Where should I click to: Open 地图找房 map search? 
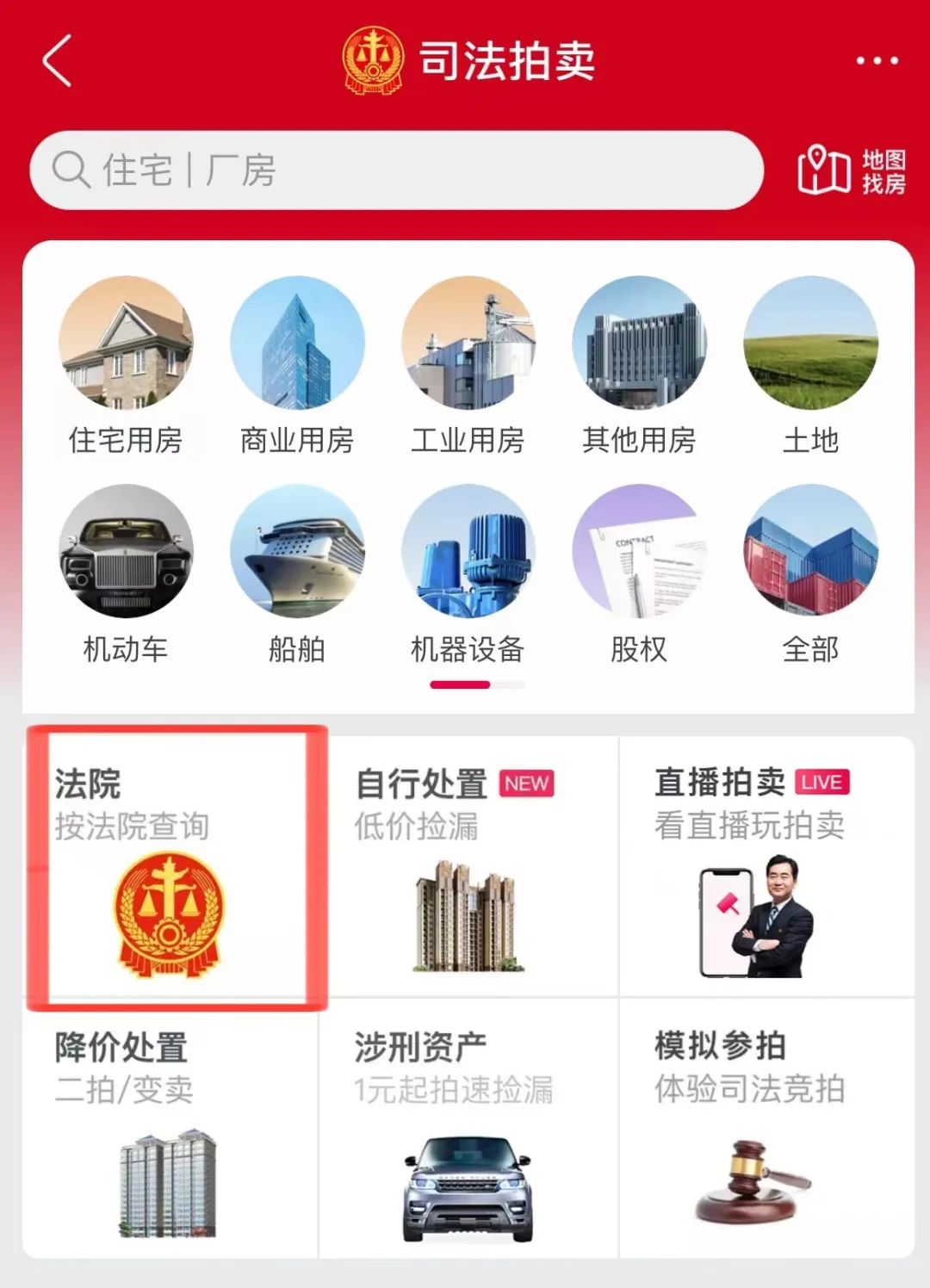pyautogui.click(x=852, y=170)
